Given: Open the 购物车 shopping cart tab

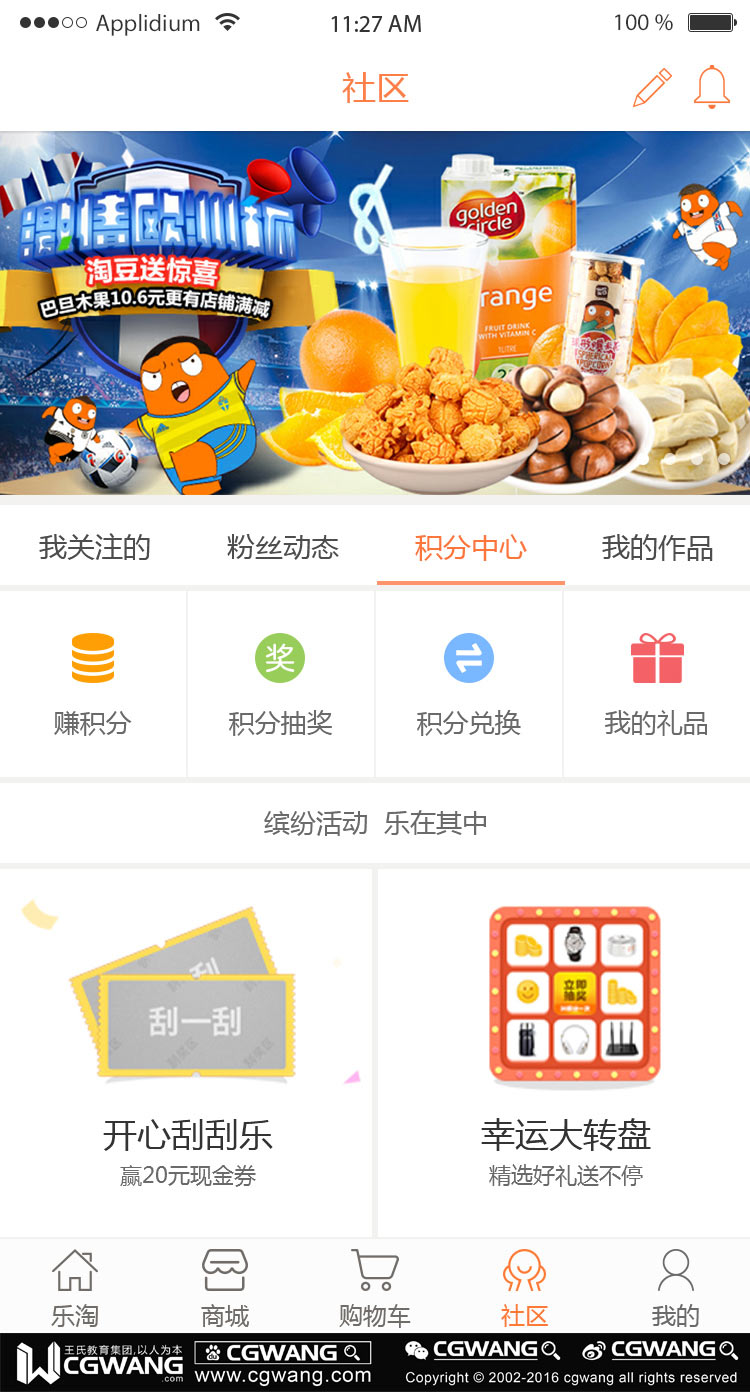Looking at the screenshot, I should [x=375, y=1287].
